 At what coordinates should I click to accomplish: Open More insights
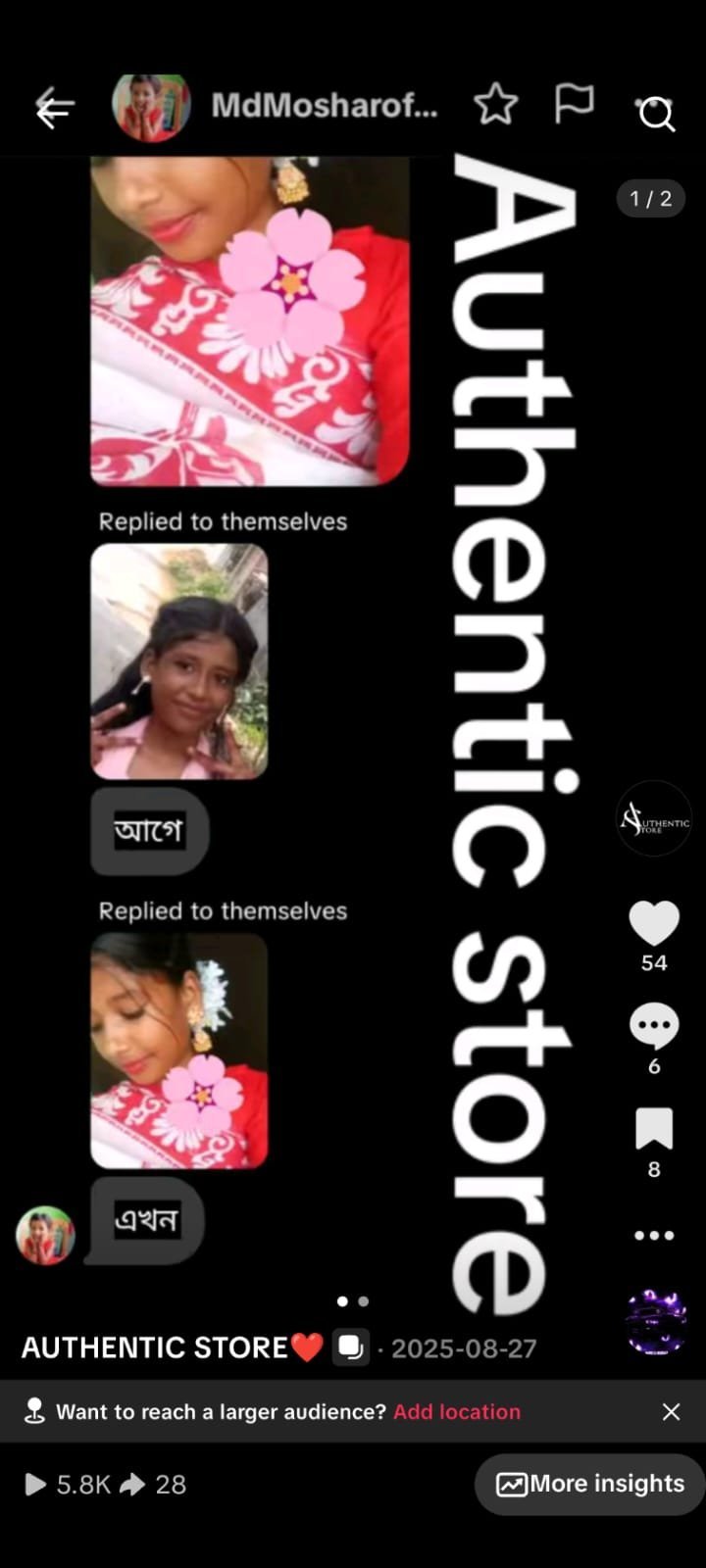pos(590,1484)
